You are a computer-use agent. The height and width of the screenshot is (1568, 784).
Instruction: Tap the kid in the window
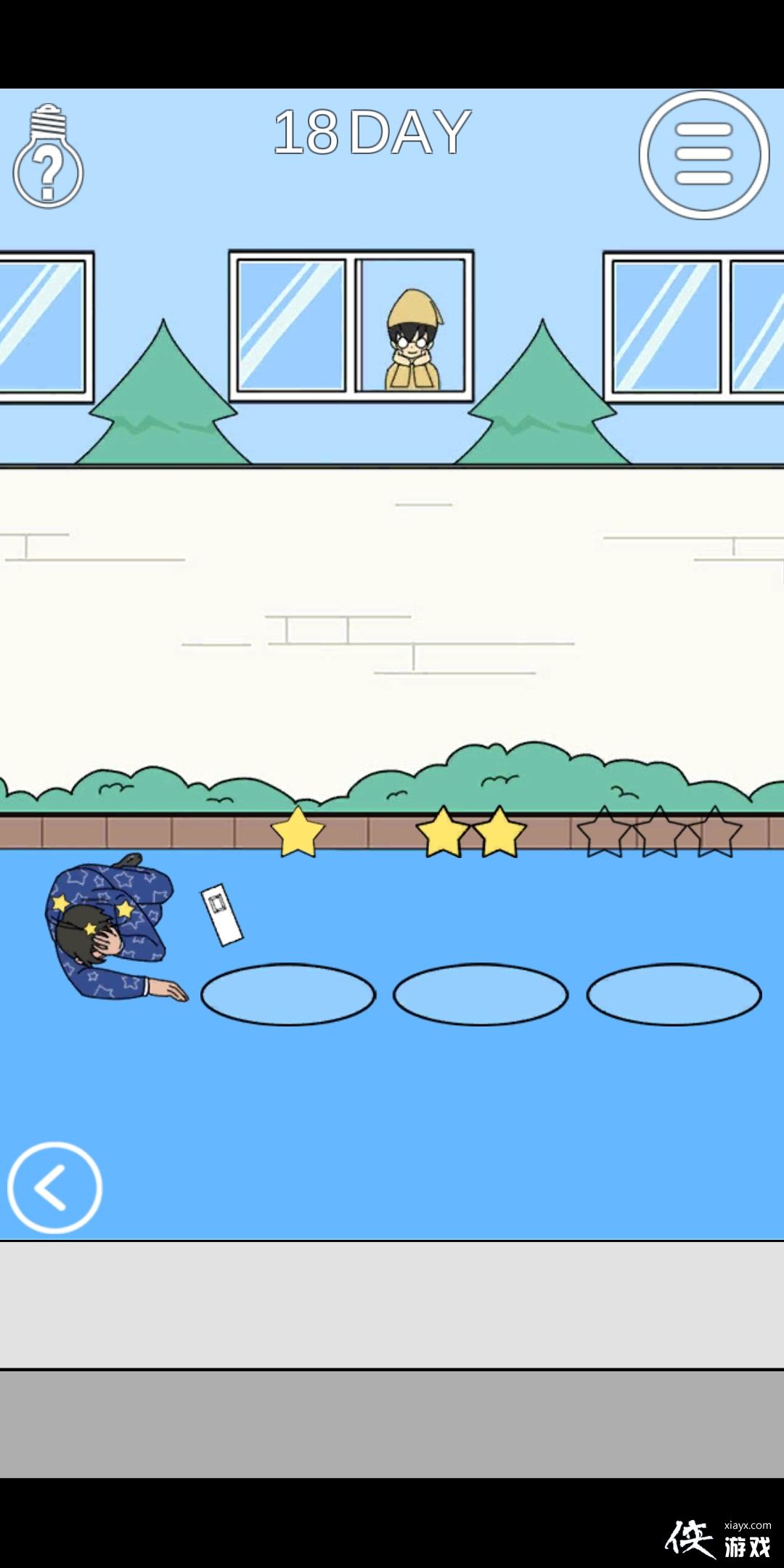(x=412, y=341)
